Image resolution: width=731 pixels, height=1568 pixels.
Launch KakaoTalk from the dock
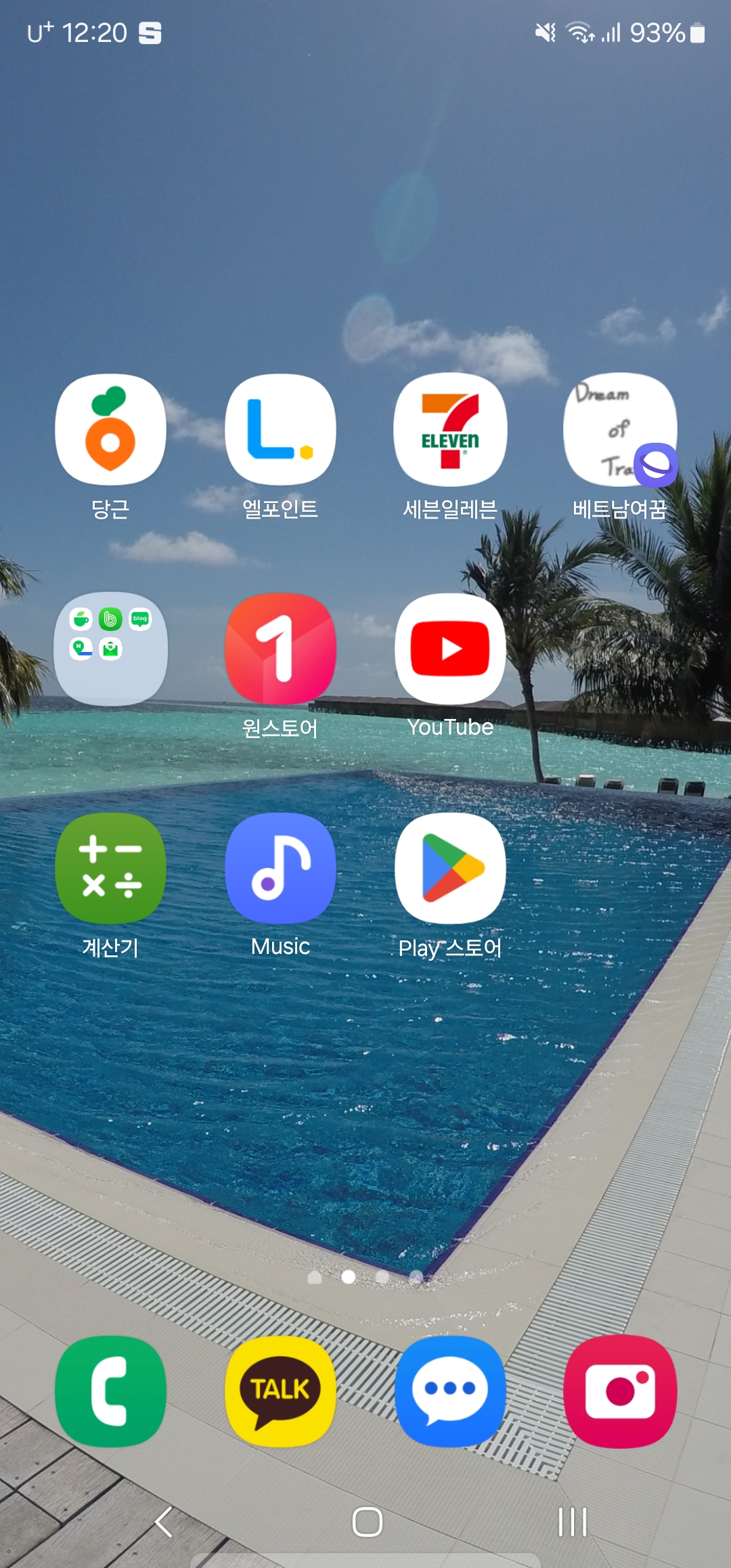(x=280, y=1391)
